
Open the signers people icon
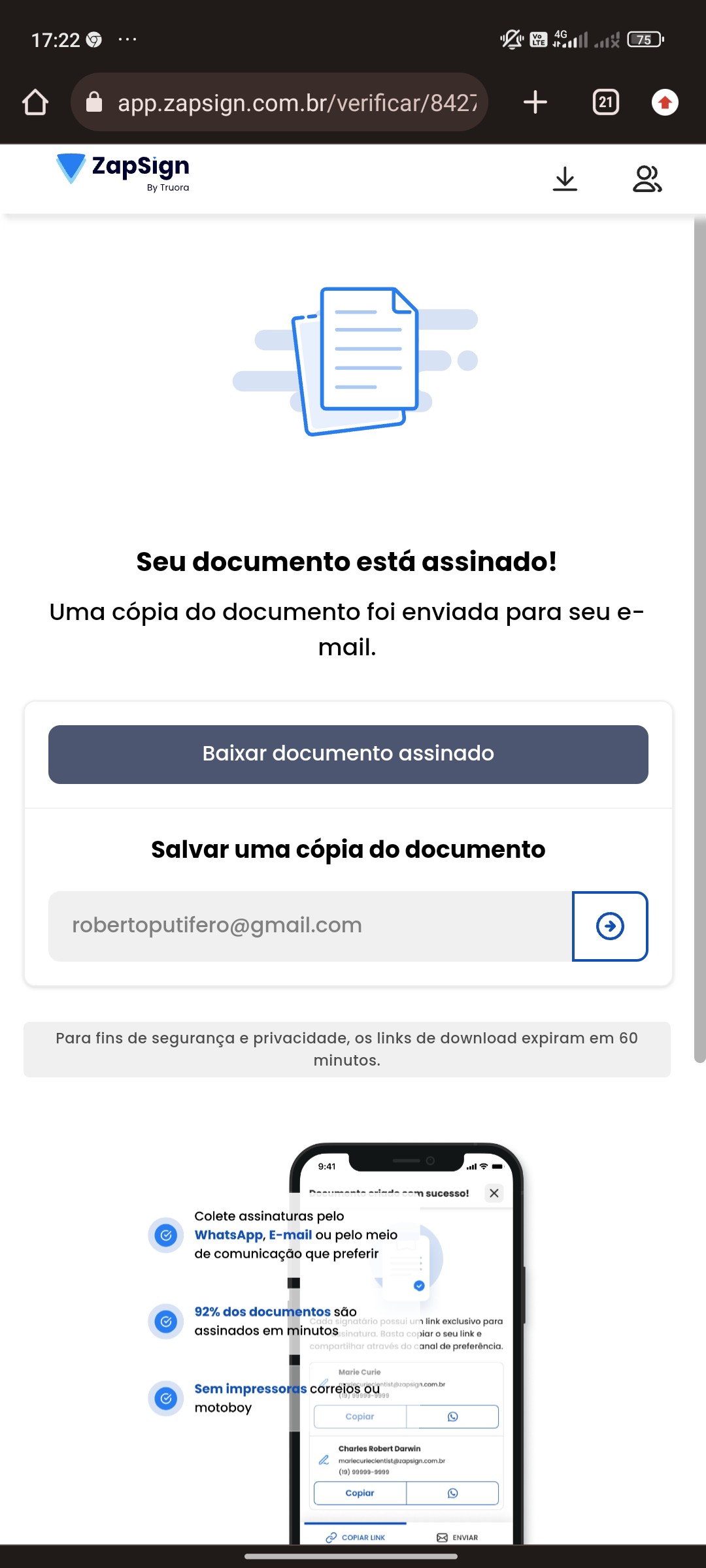pos(647,179)
